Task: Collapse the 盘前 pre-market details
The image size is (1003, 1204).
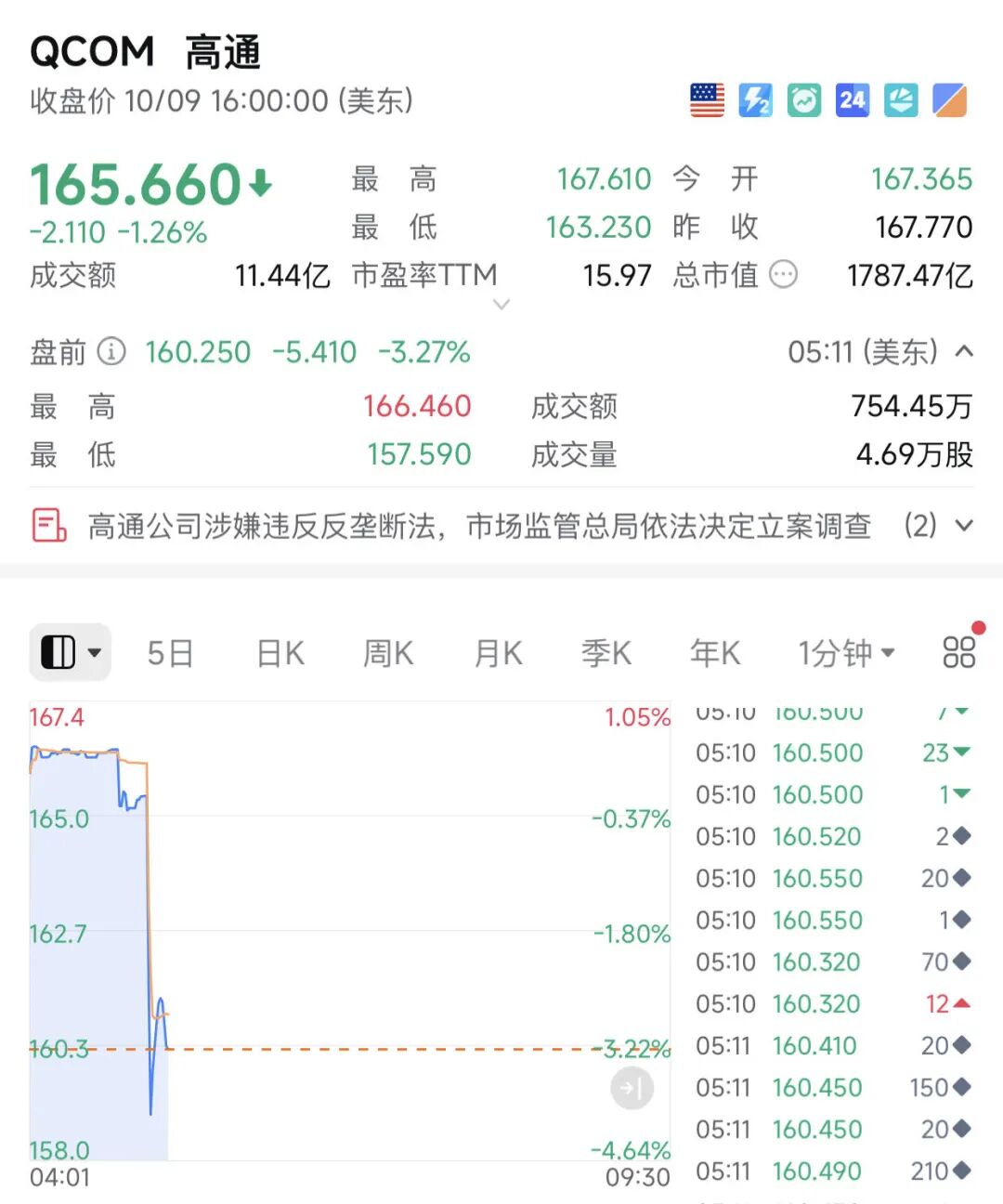Action: (964, 351)
